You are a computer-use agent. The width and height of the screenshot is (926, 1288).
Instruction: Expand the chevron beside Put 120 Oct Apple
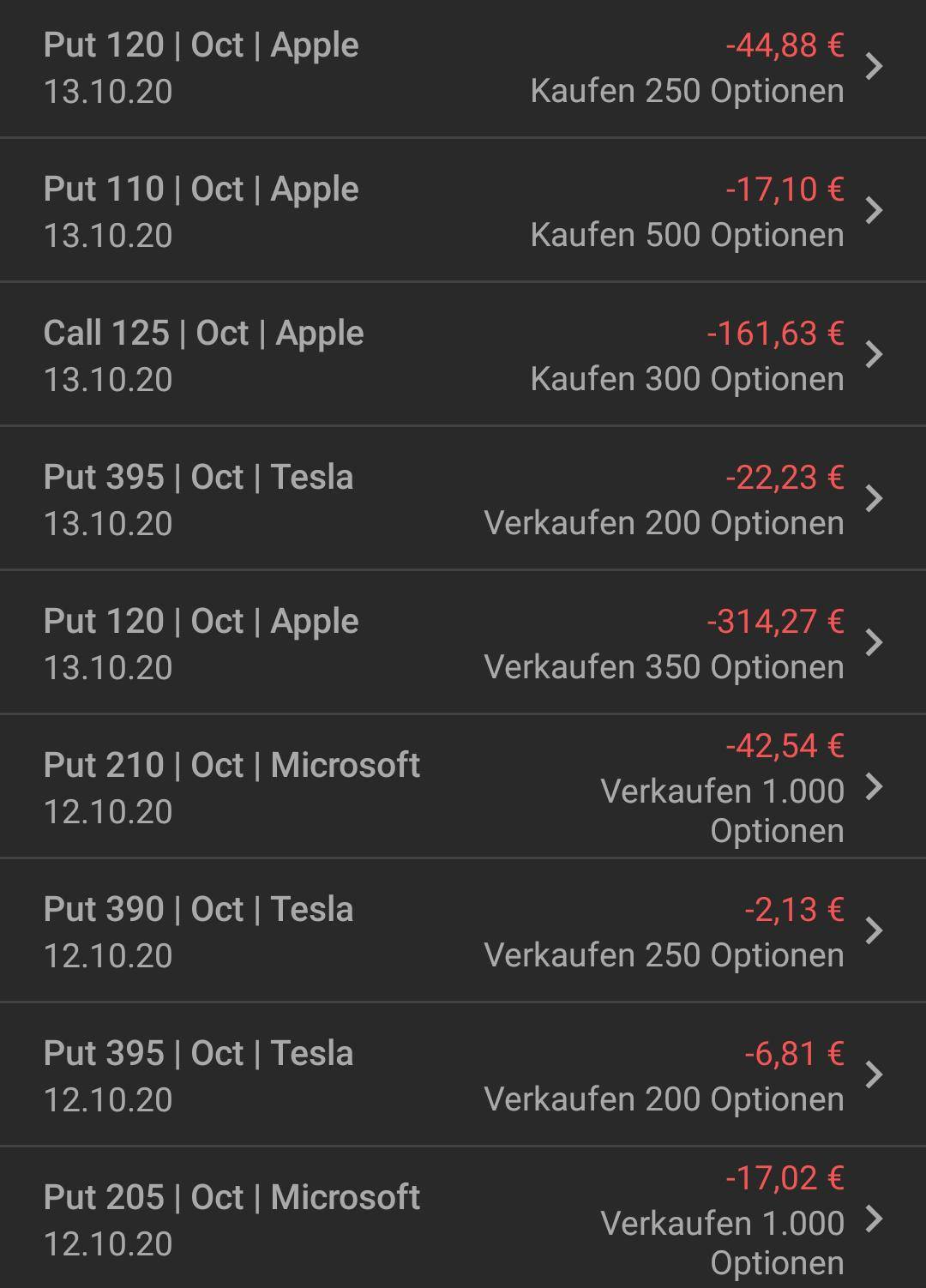875,65
